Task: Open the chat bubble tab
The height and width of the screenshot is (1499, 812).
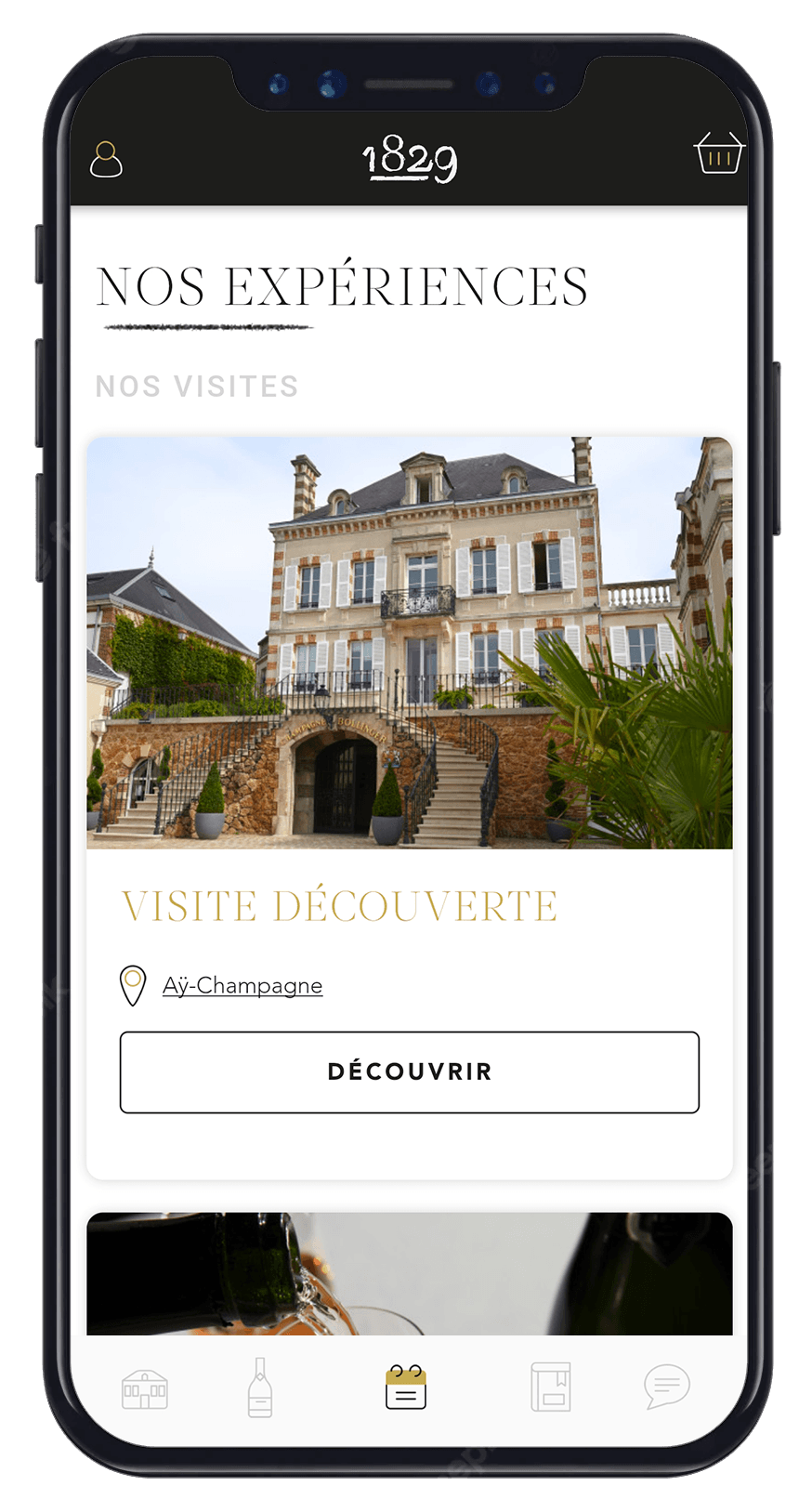Action: (667, 1386)
